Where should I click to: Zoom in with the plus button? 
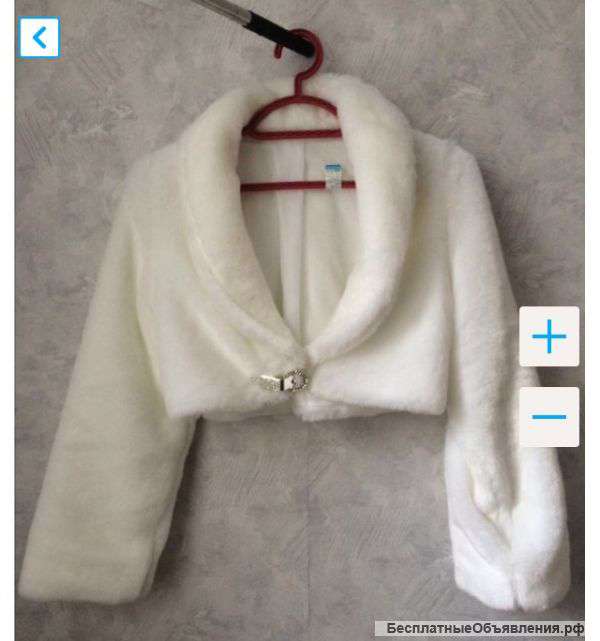click(x=549, y=336)
